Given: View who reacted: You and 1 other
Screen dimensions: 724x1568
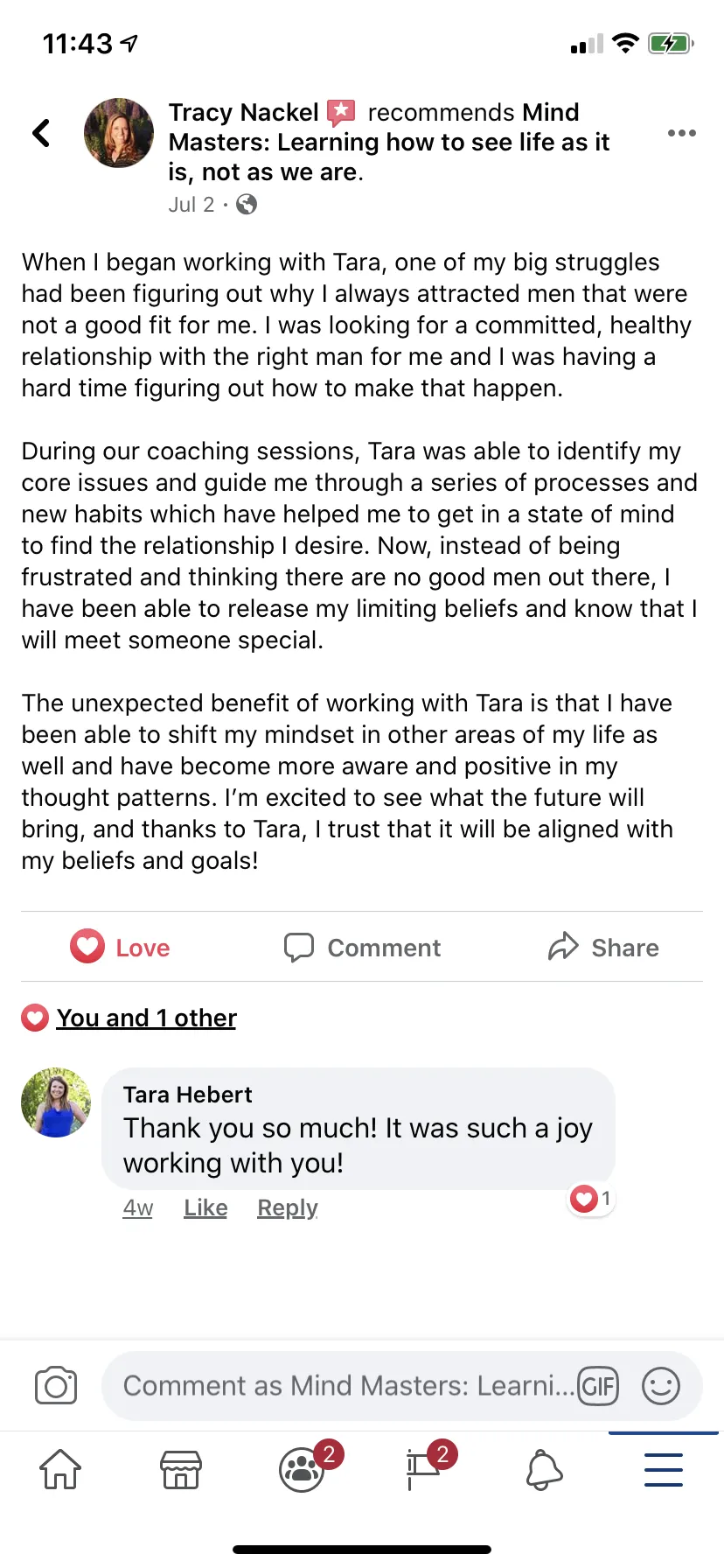Looking at the screenshot, I should (146, 1018).
